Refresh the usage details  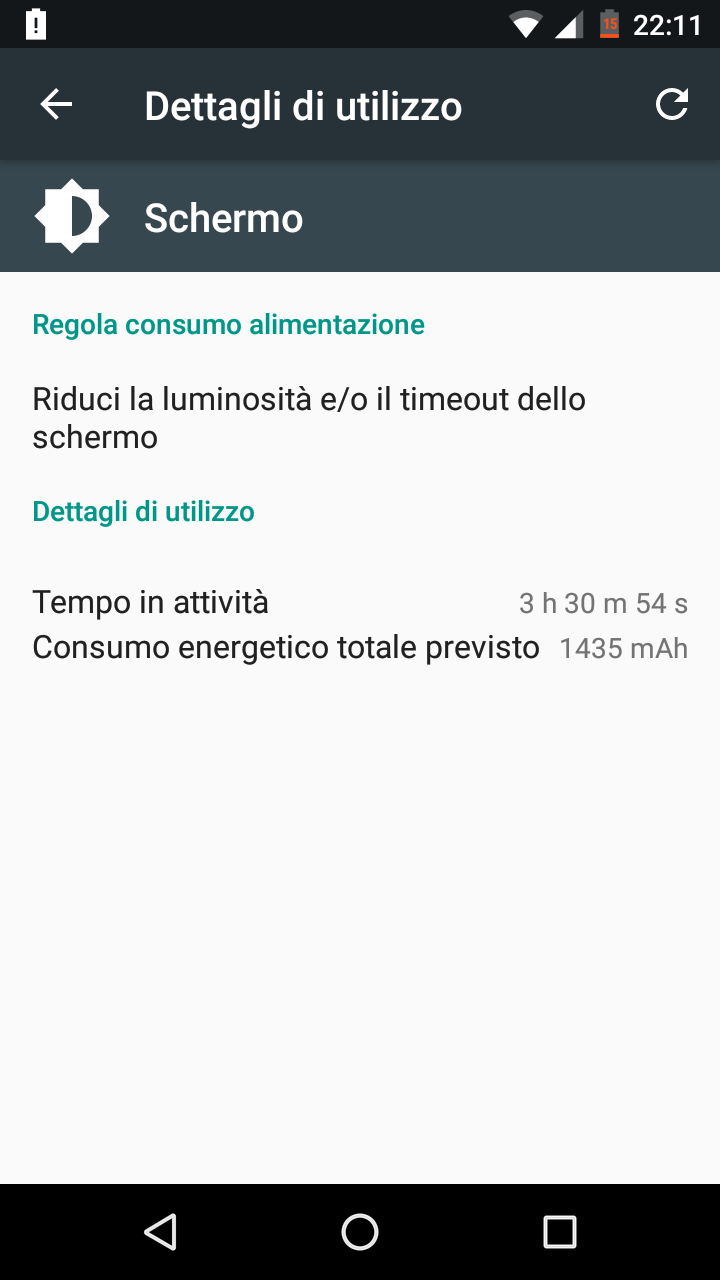tap(671, 105)
